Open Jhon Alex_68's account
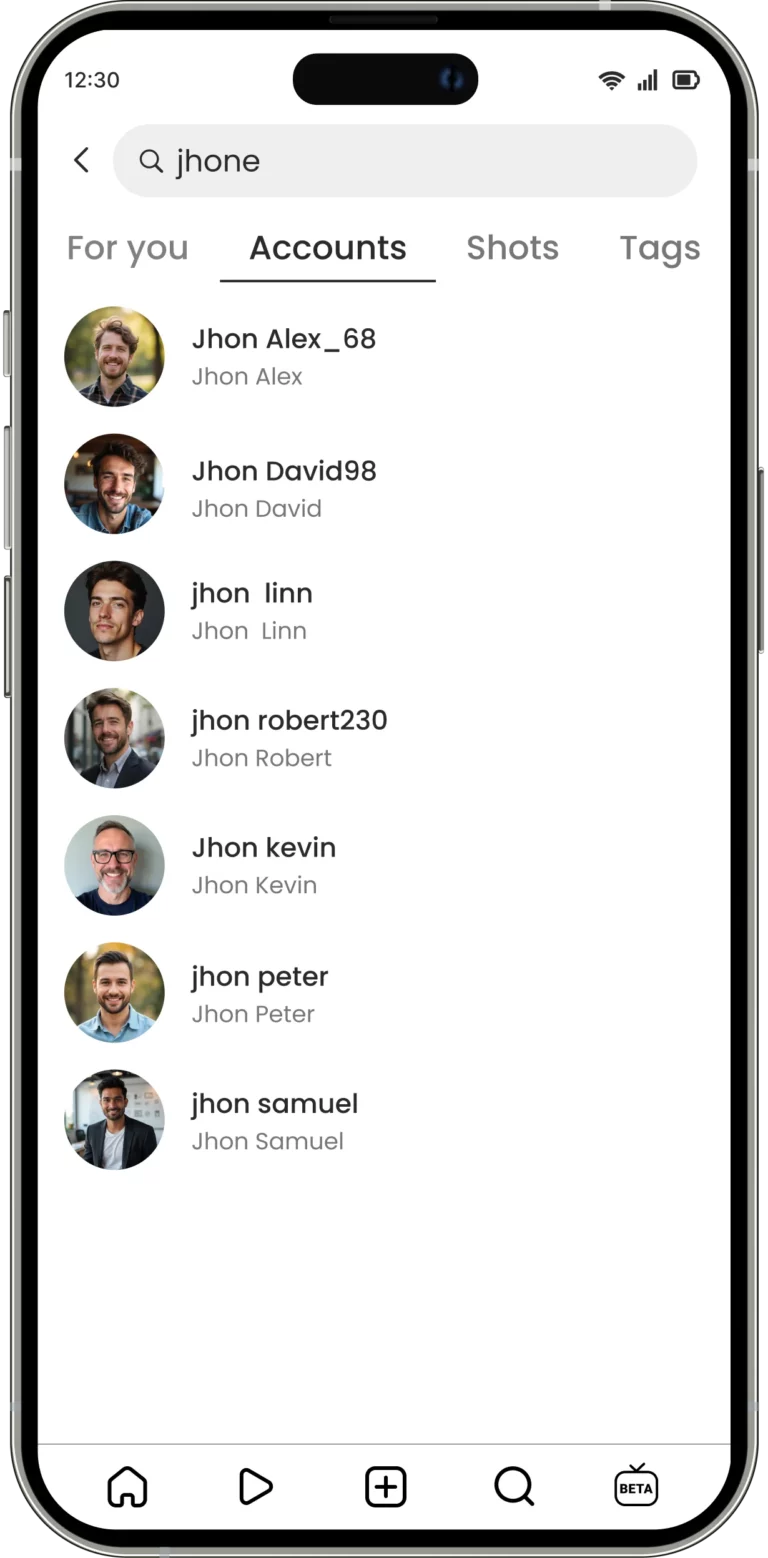 point(284,355)
